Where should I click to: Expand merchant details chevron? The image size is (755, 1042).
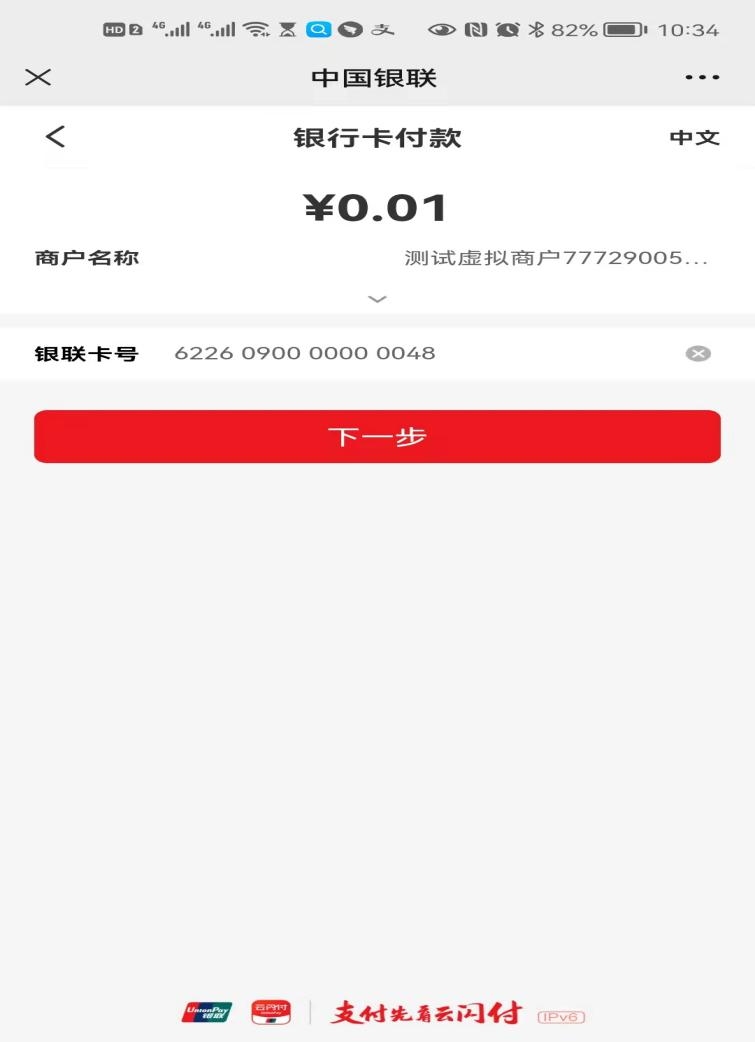coord(378,299)
